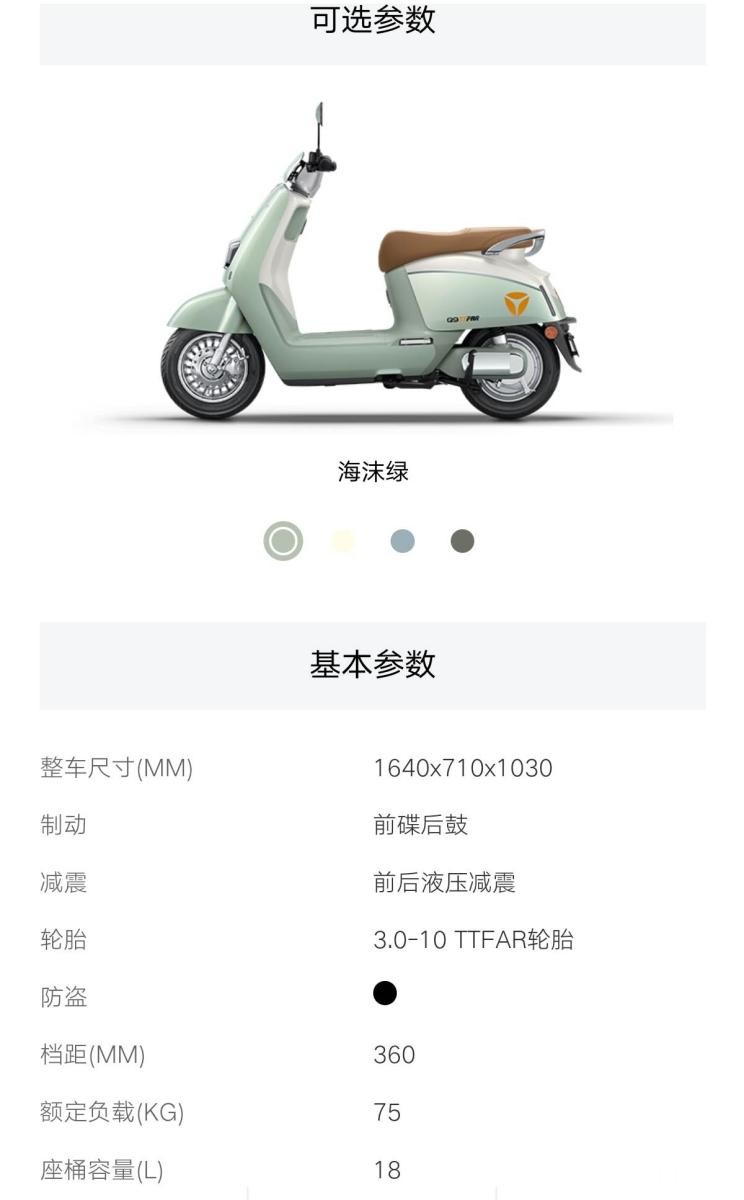744x1200 pixels.
Task: Pick the blue-gray color swatch
Action: [x=402, y=541]
